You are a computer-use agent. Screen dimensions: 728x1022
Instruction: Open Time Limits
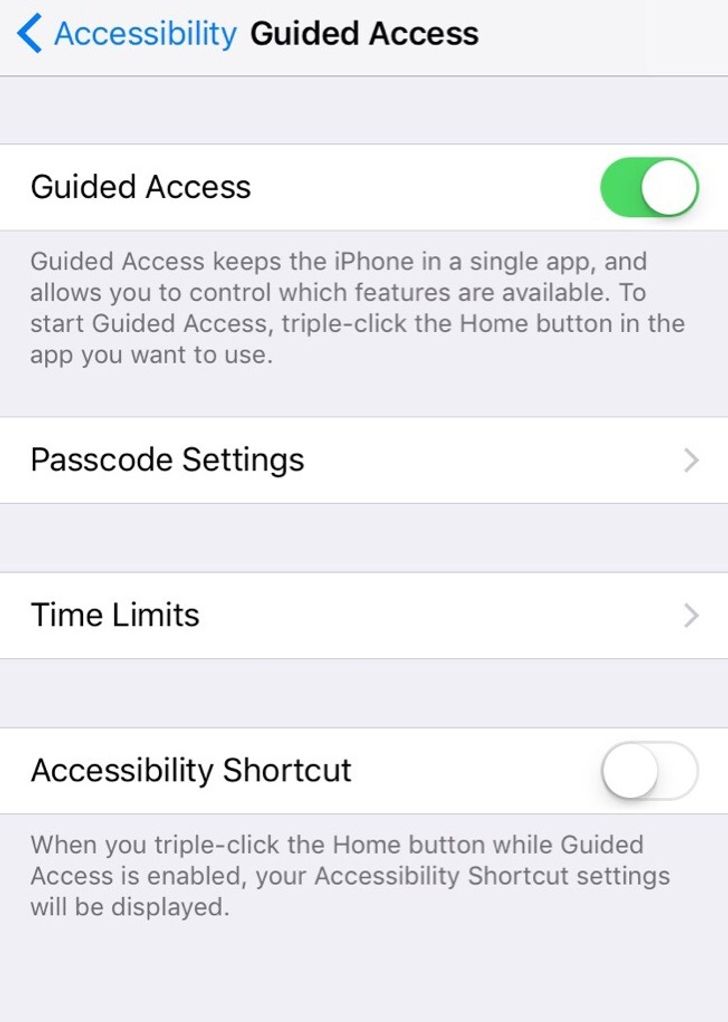(x=364, y=615)
